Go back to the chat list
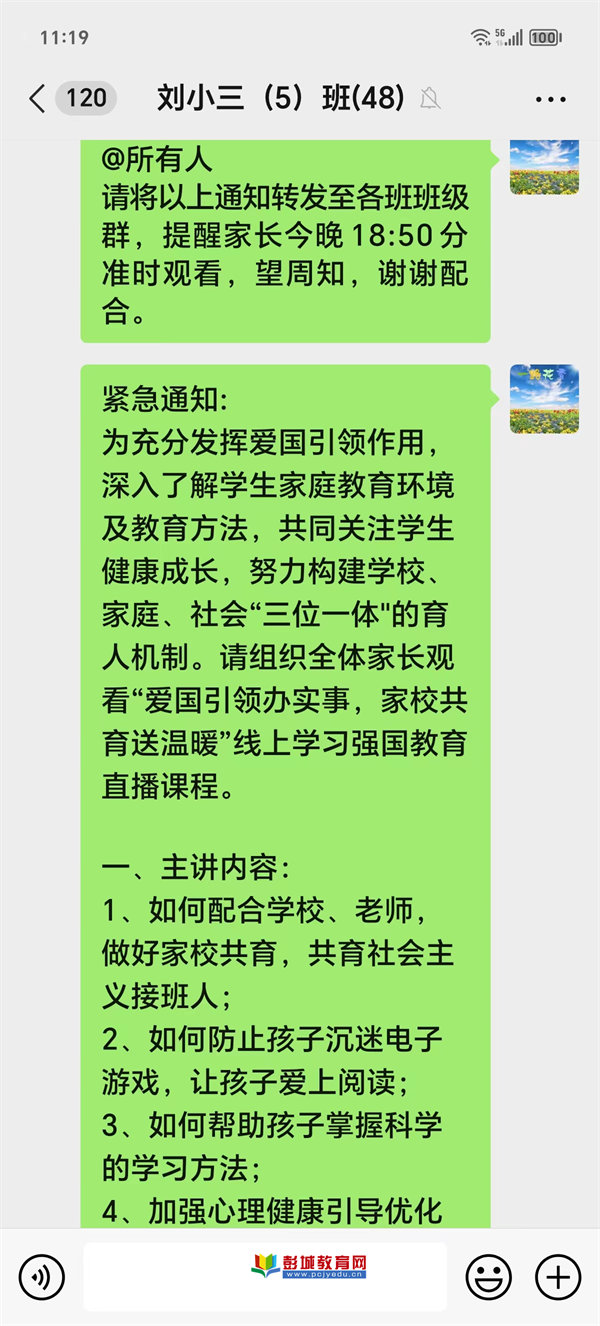Viewport: 600px width, 1326px height. pos(38,98)
